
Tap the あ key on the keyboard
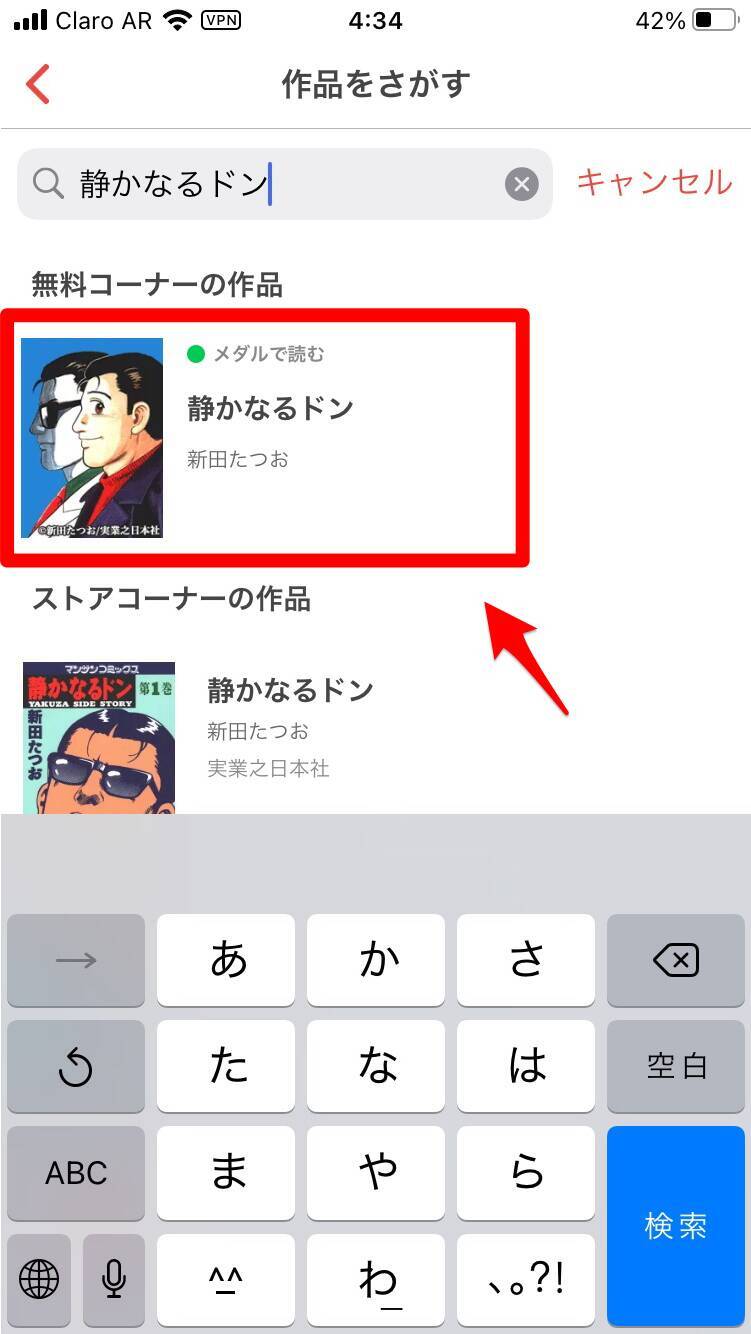pyautogui.click(x=227, y=961)
